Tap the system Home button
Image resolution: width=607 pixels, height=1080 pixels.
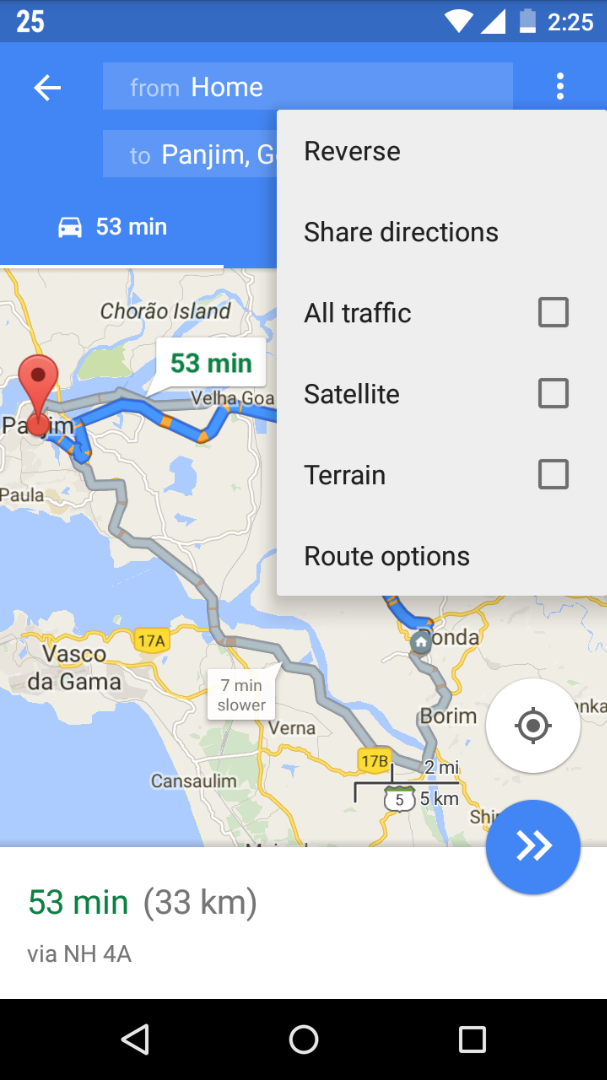[303, 1039]
